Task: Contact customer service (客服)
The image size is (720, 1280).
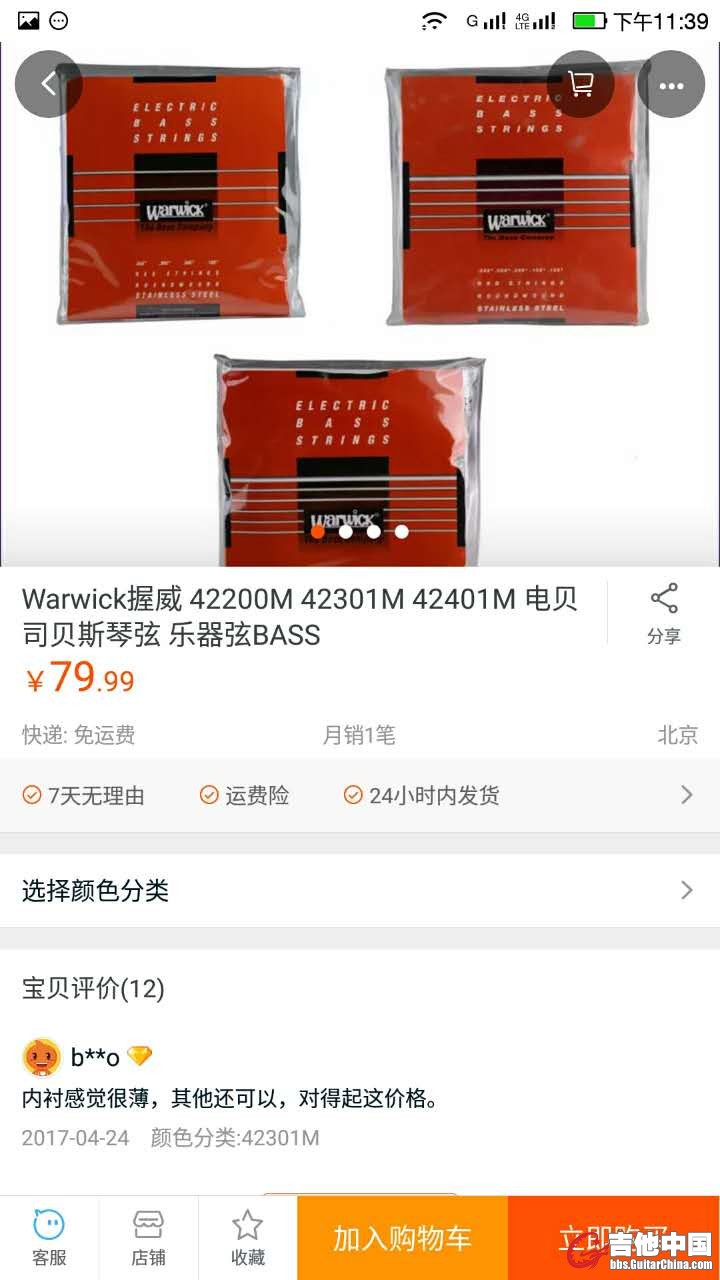Action: 49,1238
